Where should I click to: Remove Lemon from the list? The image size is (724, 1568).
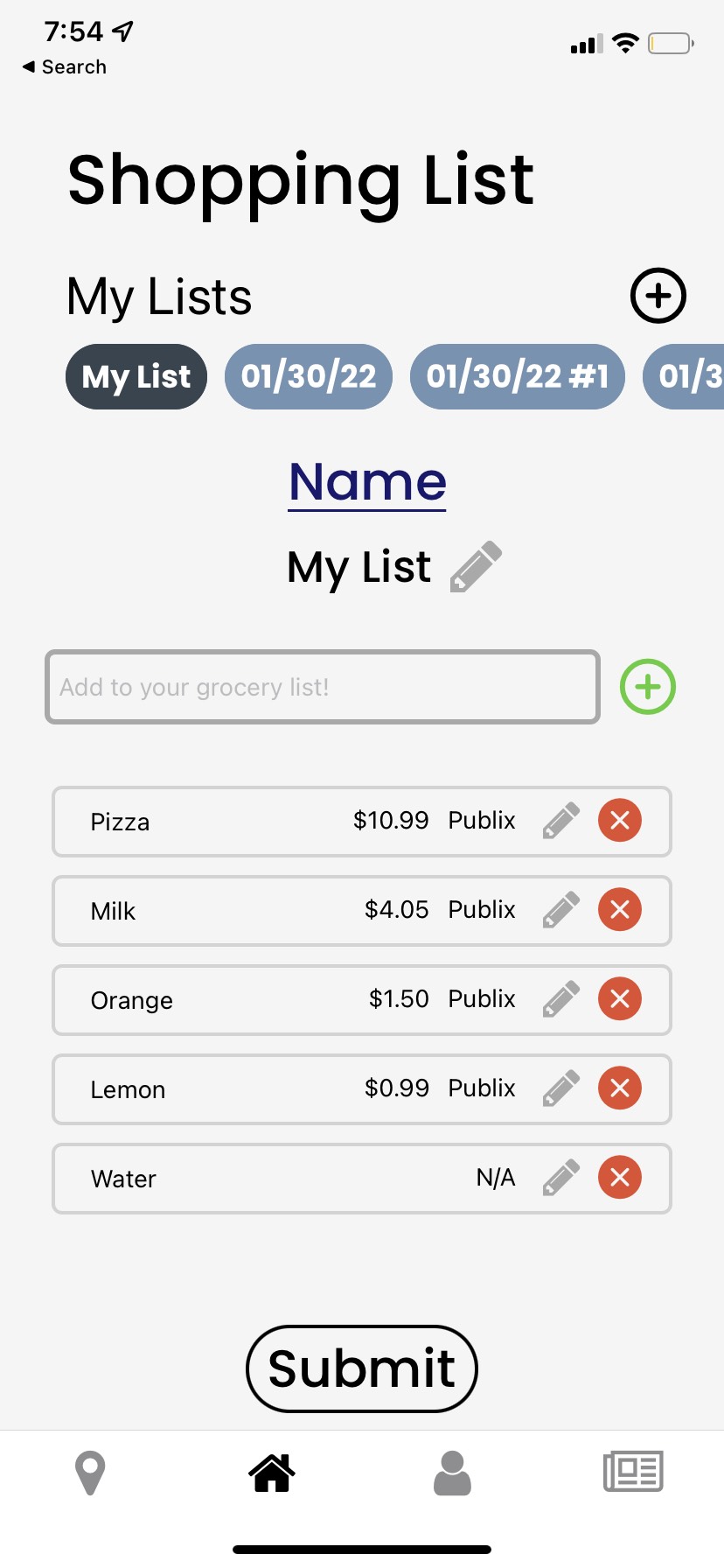coord(620,1088)
